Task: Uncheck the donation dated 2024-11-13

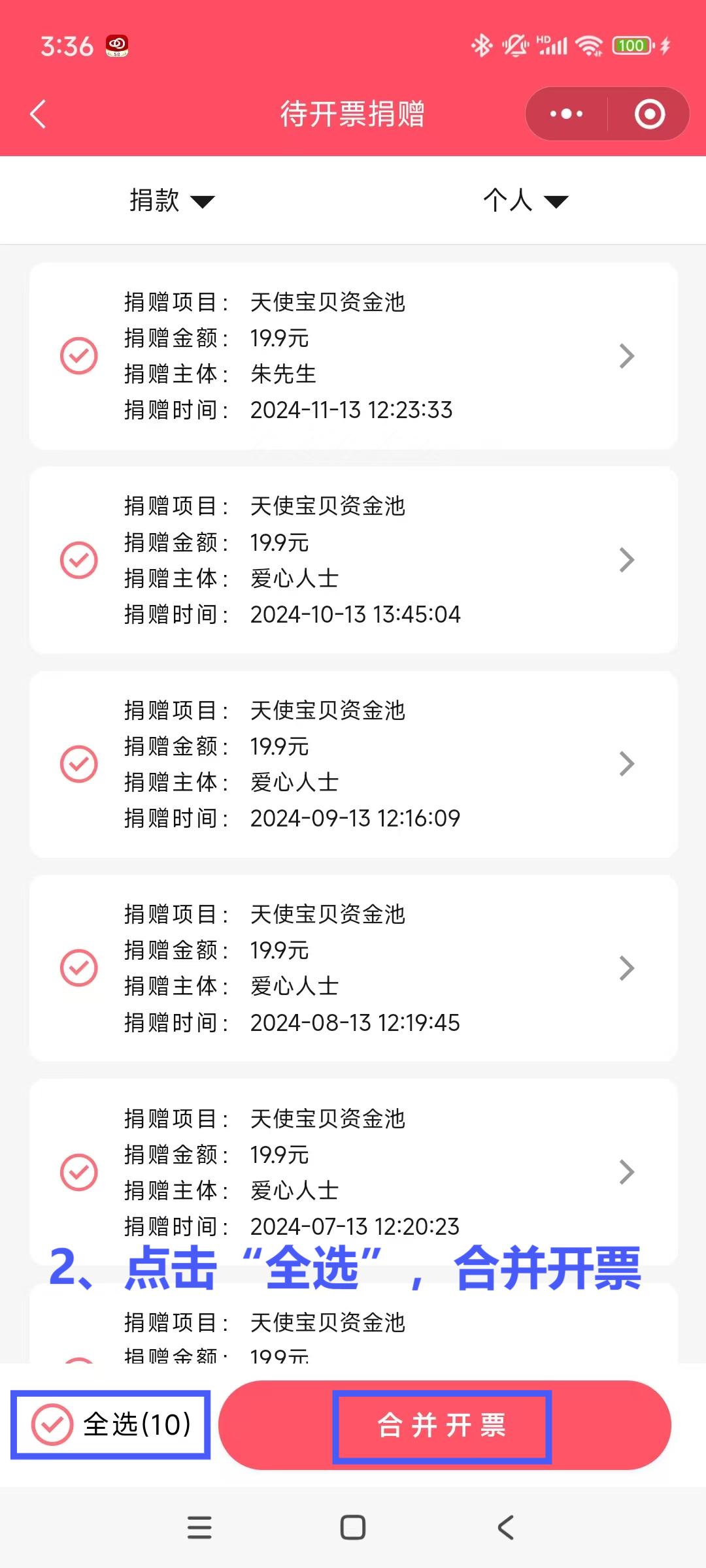Action: click(x=79, y=356)
